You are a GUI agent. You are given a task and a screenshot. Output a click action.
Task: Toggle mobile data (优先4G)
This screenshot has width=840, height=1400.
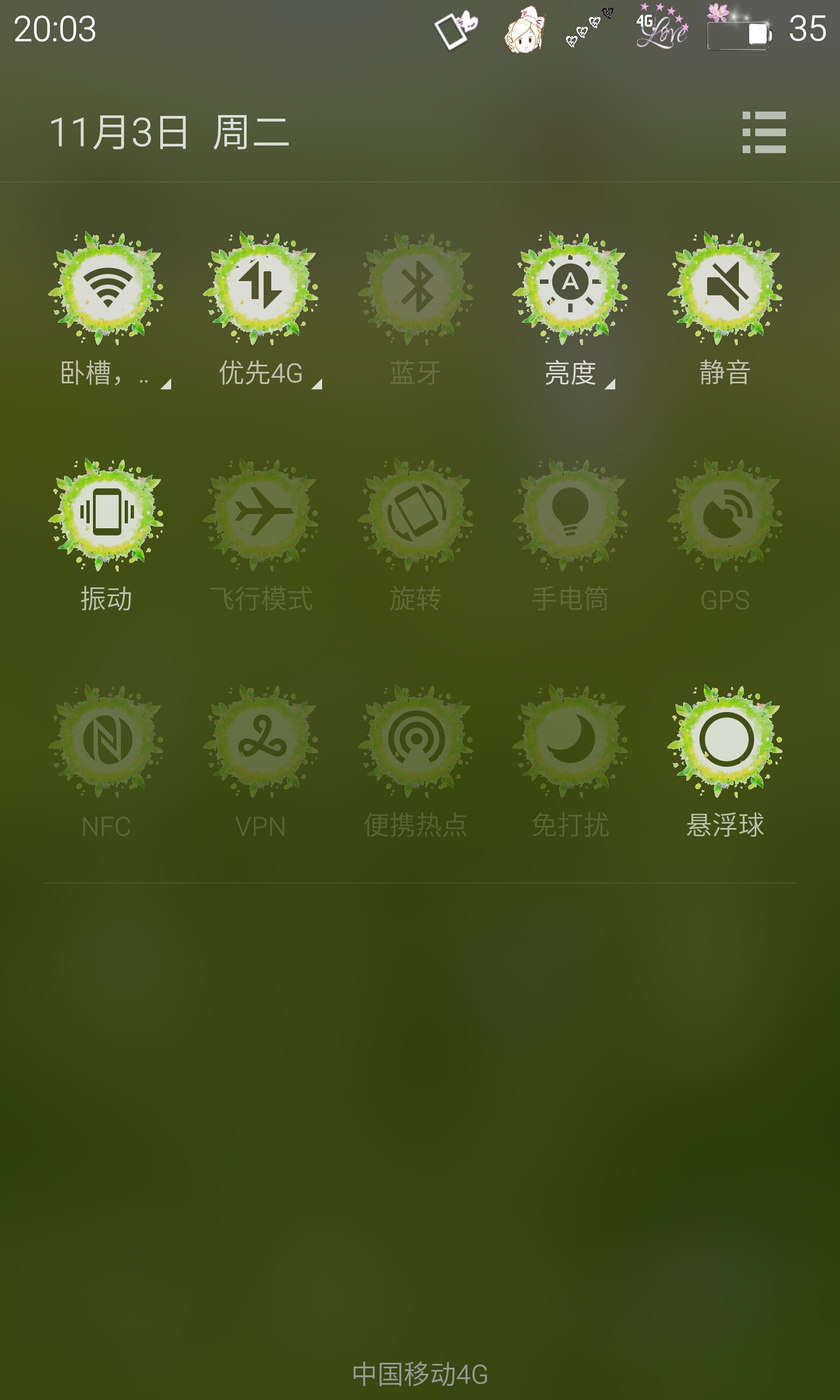[x=261, y=287]
